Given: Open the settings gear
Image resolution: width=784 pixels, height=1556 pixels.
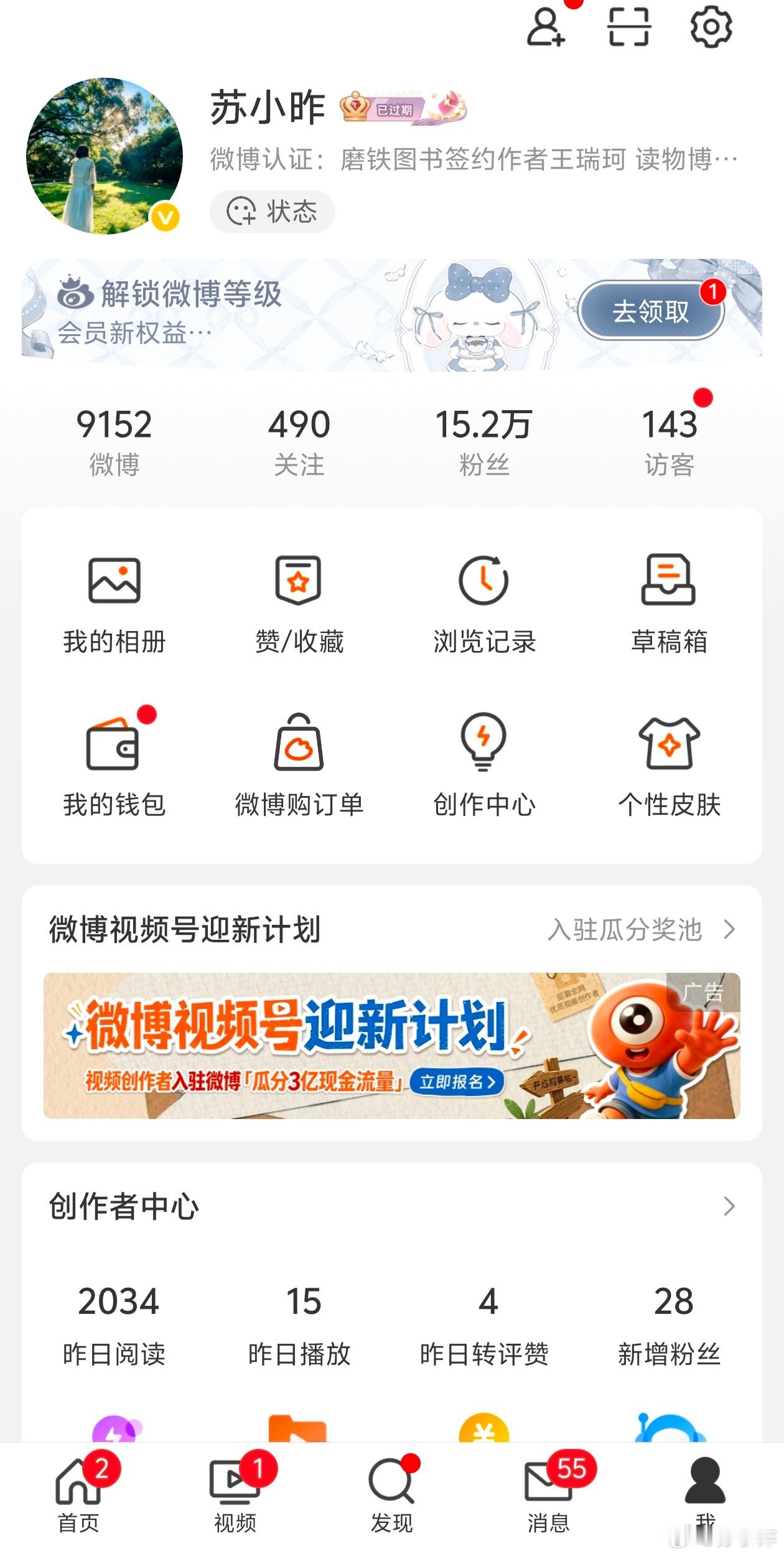Looking at the screenshot, I should tap(711, 27).
